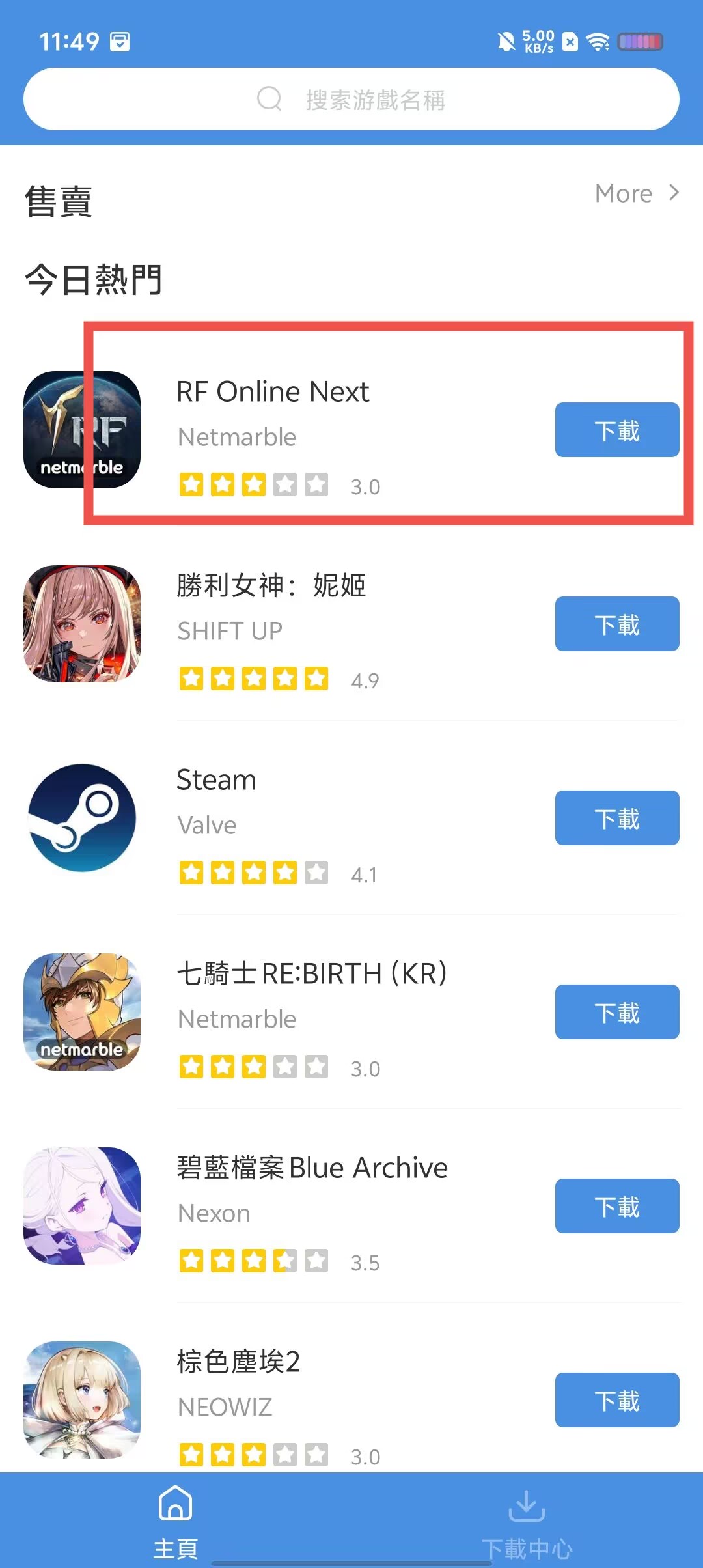Open the More link beside 售賣
The width and height of the screenshot is (703, 1568).
(x=636, y=193)
